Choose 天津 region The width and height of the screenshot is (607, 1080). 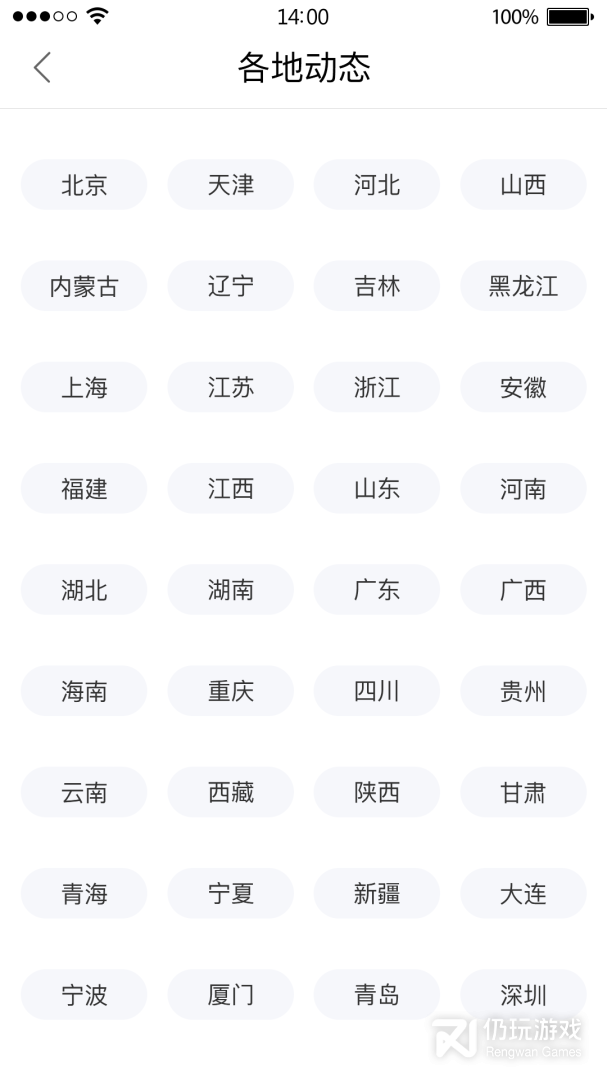231,185
